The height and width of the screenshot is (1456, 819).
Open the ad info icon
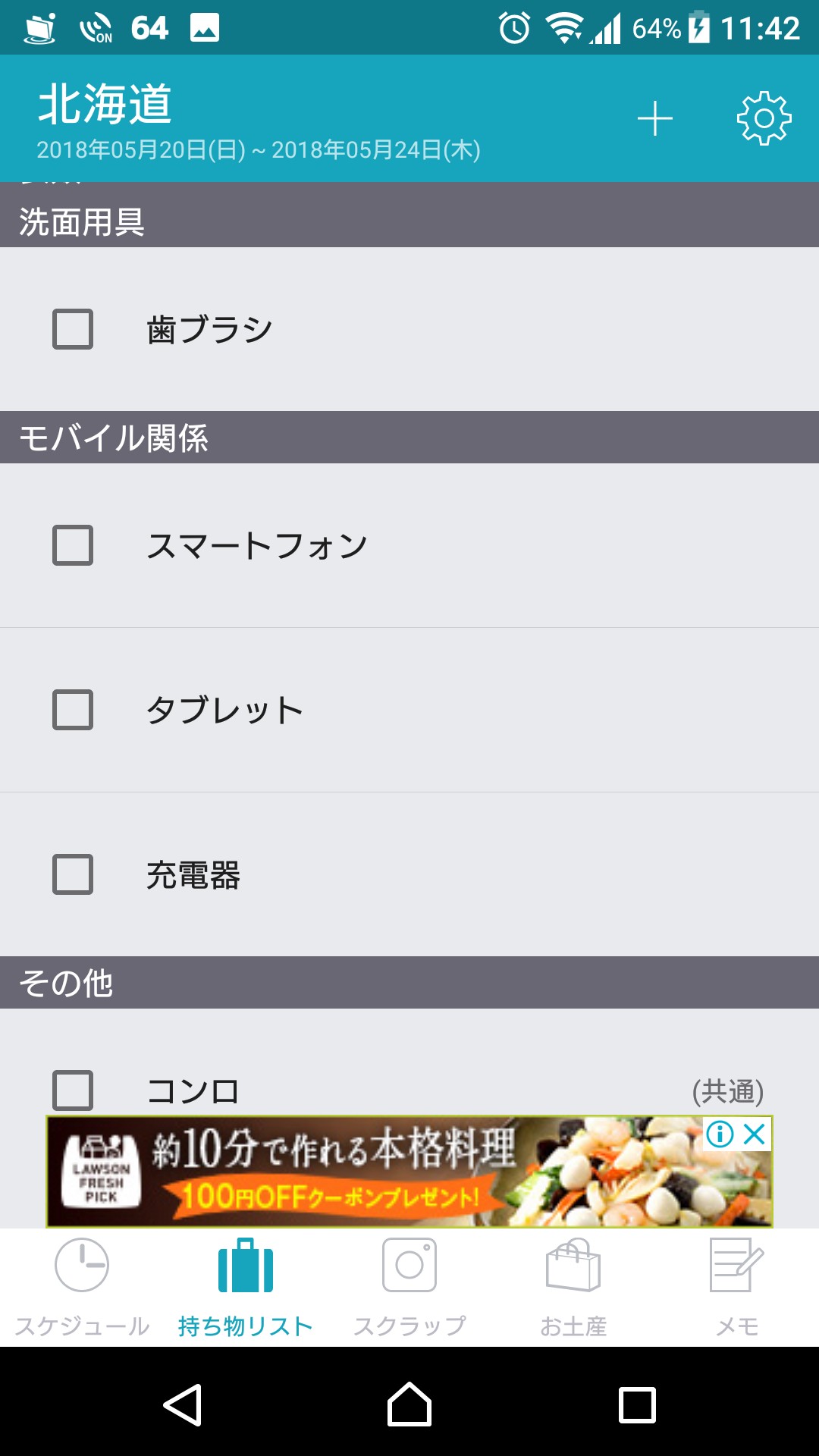(x=720, y=1134)
